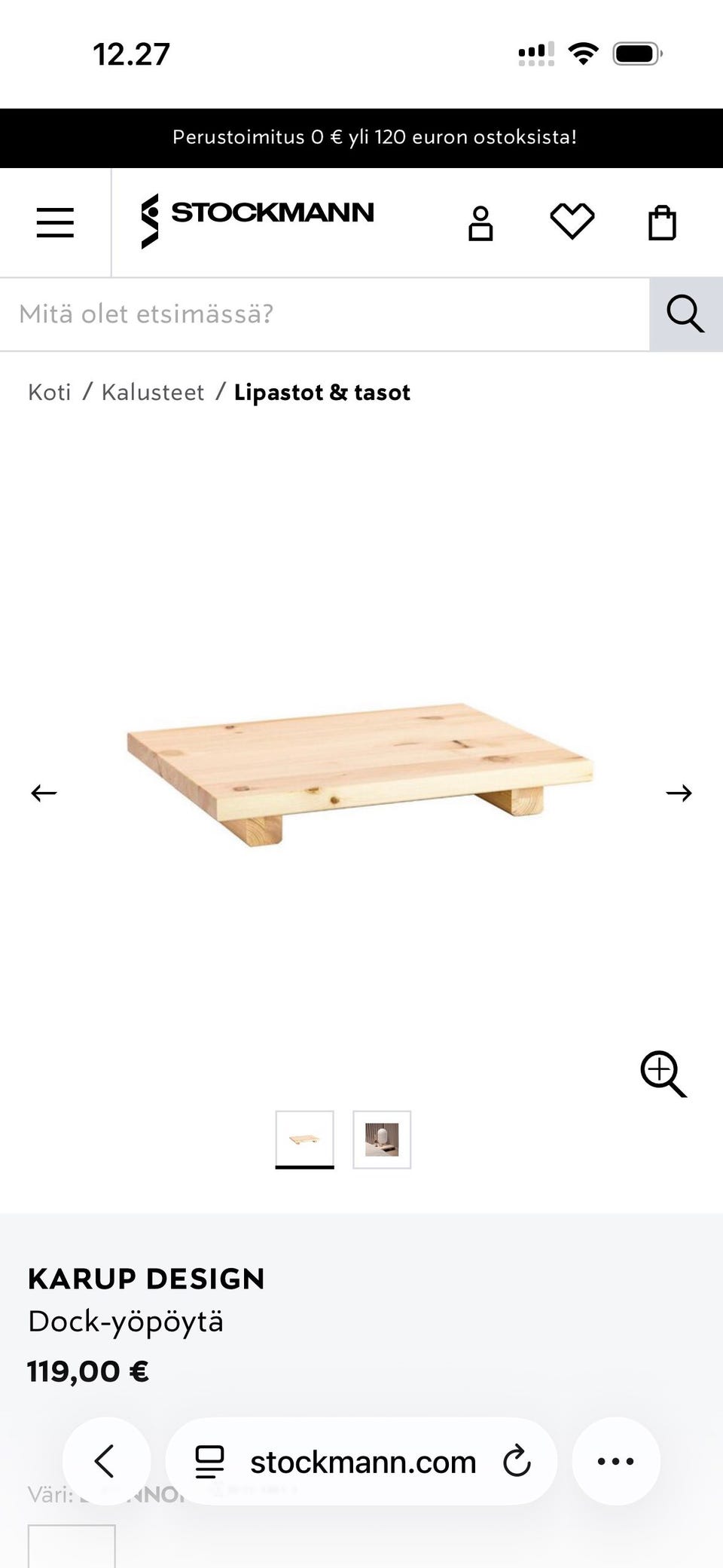Open the shopping bag
The height and width of the screenshot is (1568, 723).
663,222
